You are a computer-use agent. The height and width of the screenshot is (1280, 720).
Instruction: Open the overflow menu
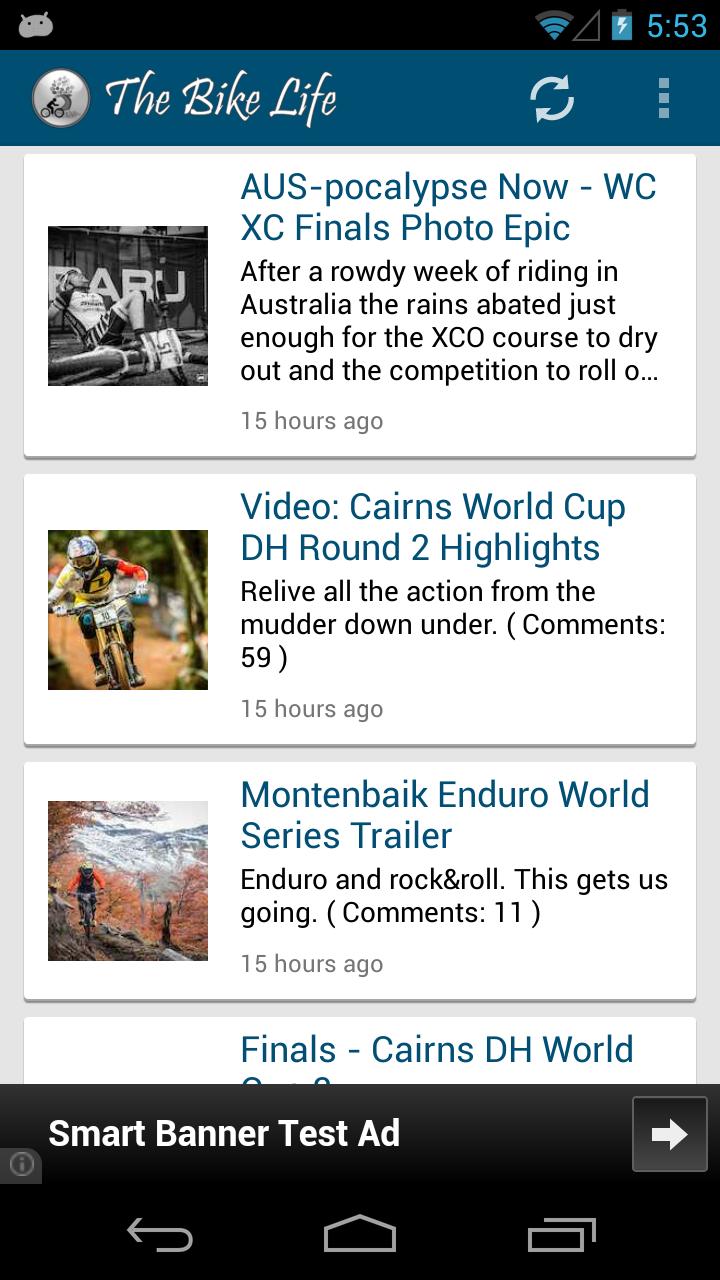point(663,99)
